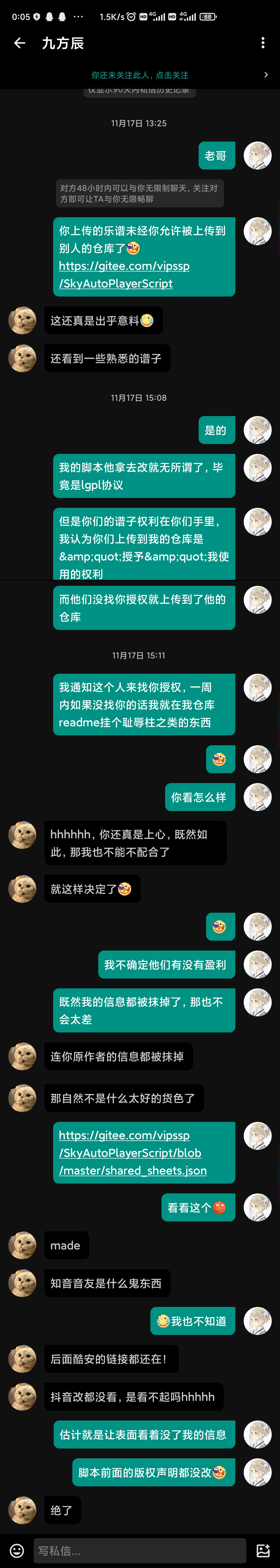Image resolution: width=280 pixels, height=1568 pixels.
Task: Go back from the 九方辰 chat
Action: tap(19, 43)
